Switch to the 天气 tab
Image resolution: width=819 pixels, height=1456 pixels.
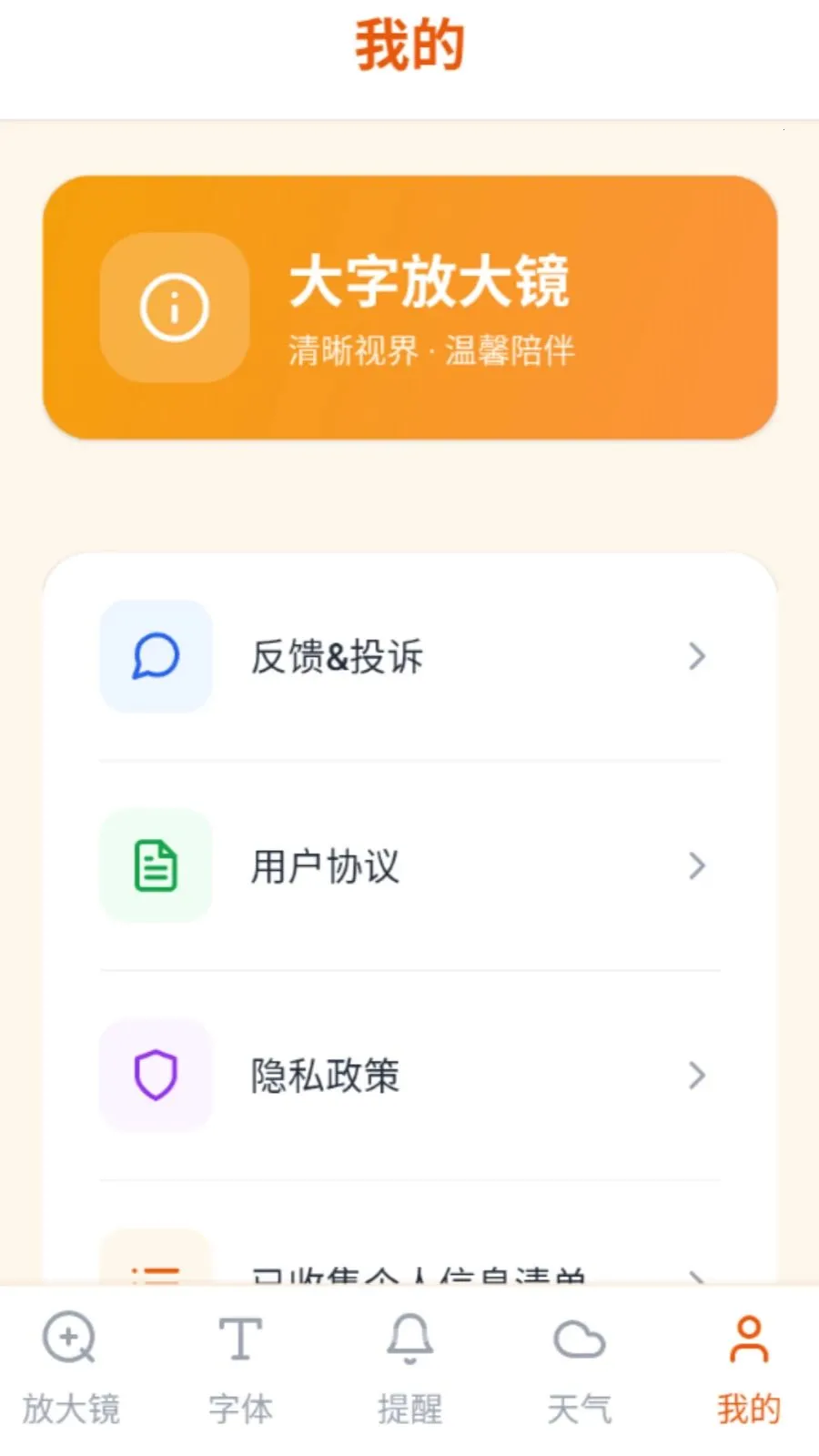point(579,1365)
